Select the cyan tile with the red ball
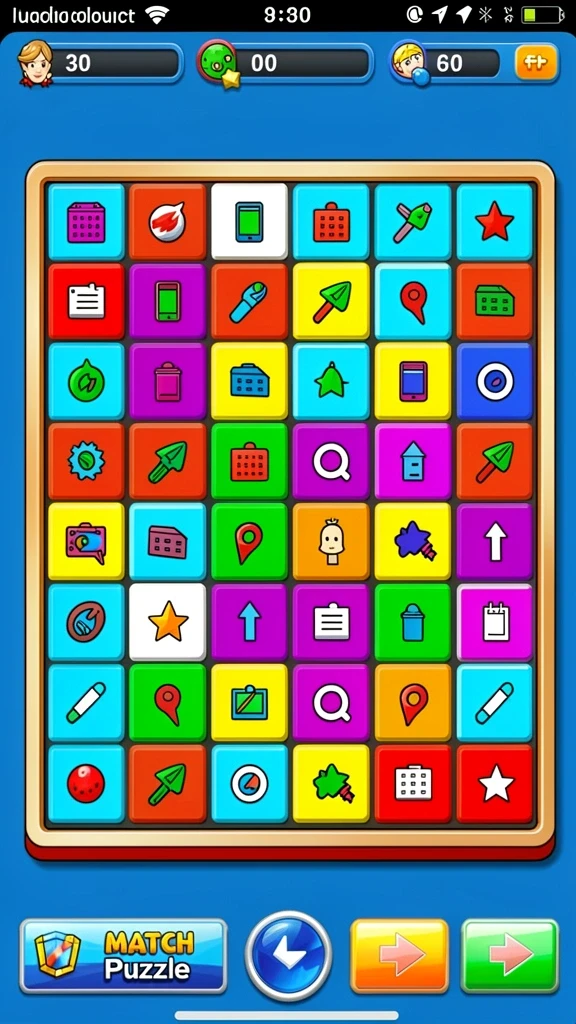576x1024 pixels. tap(86, 784)
